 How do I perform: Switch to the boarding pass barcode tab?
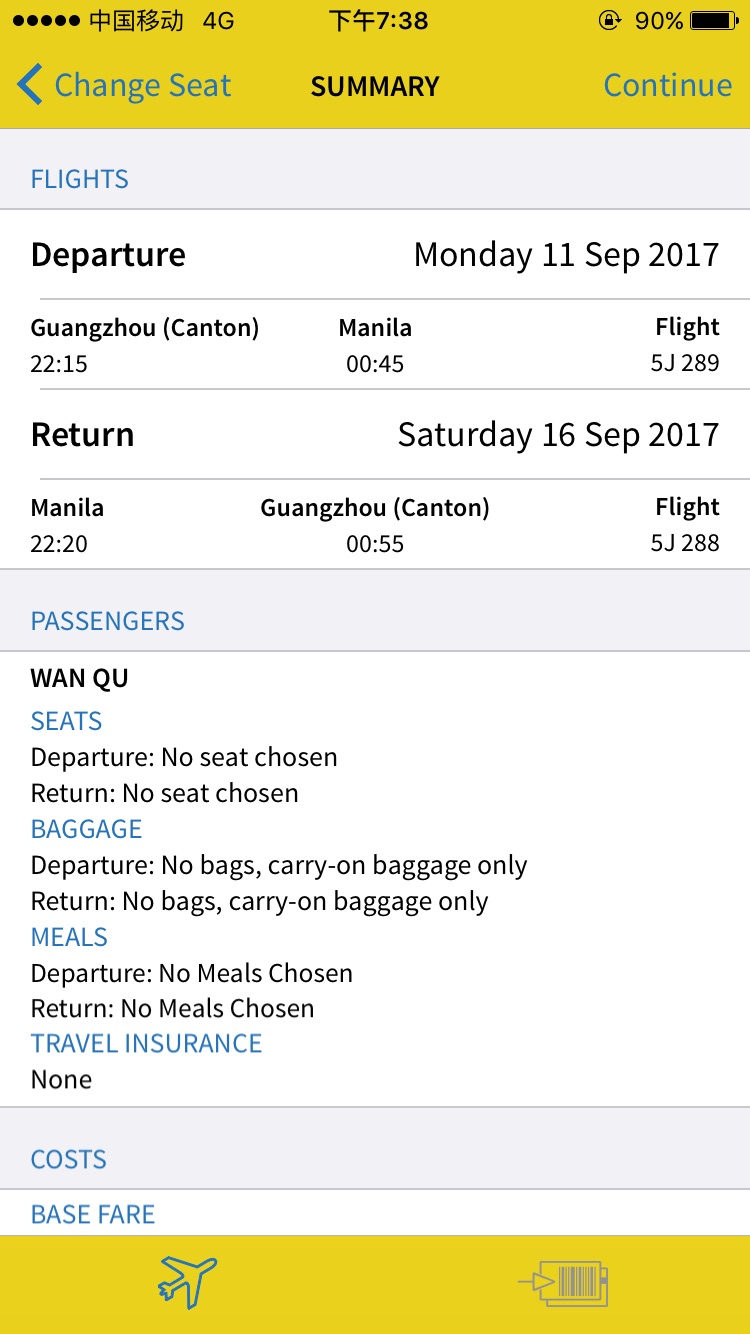click(563, 1283)
